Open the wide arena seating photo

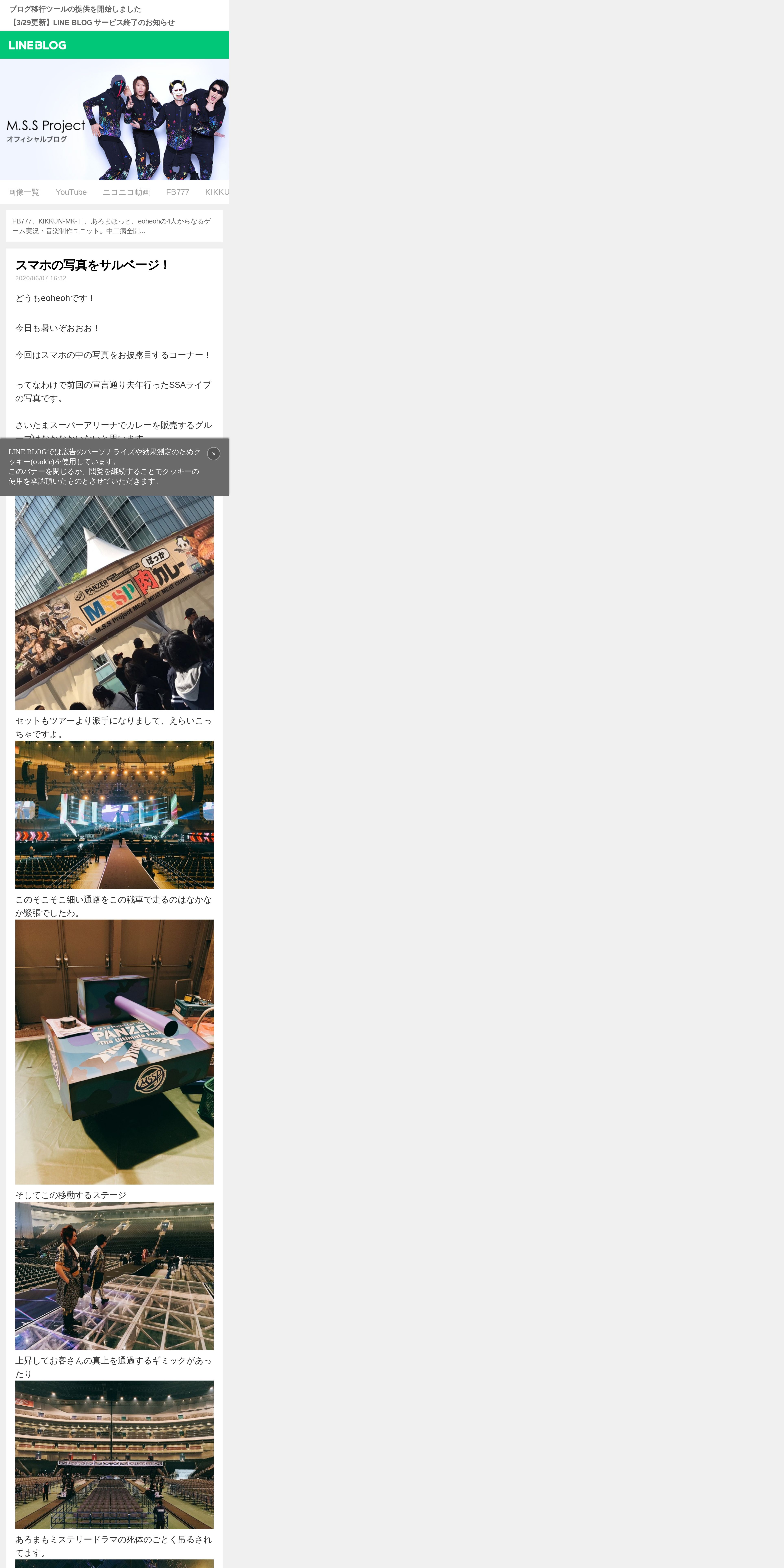click(x=114, y=1455)
